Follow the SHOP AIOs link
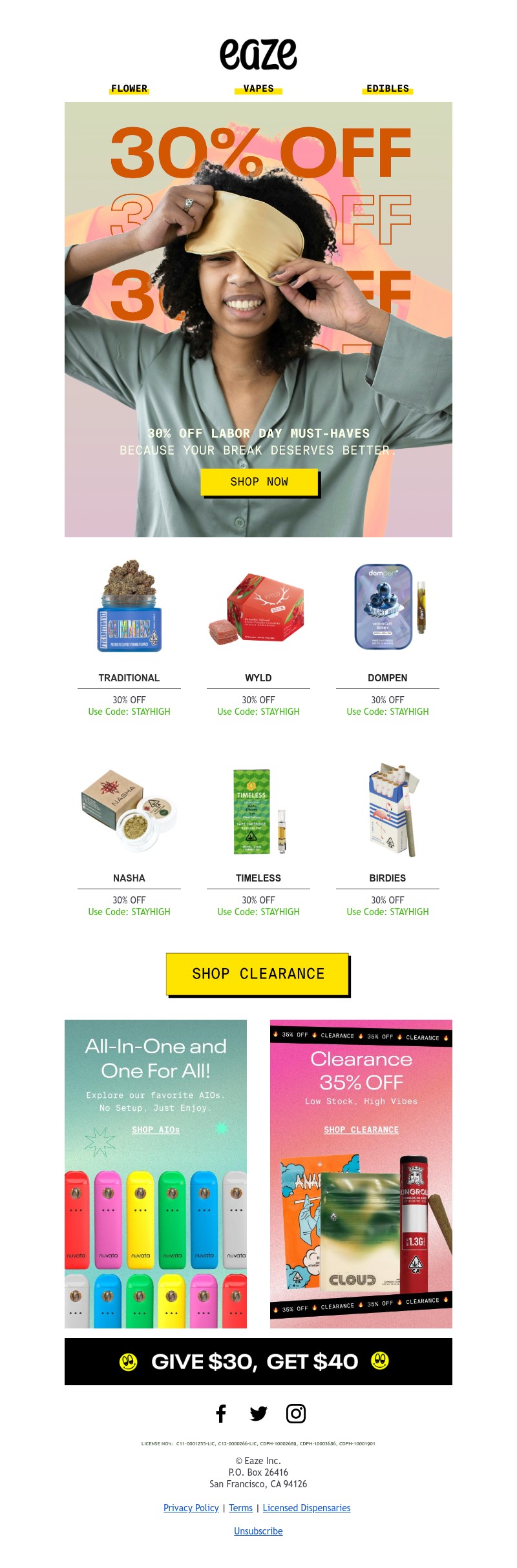517x1568 pixels. coord(156,1130)
